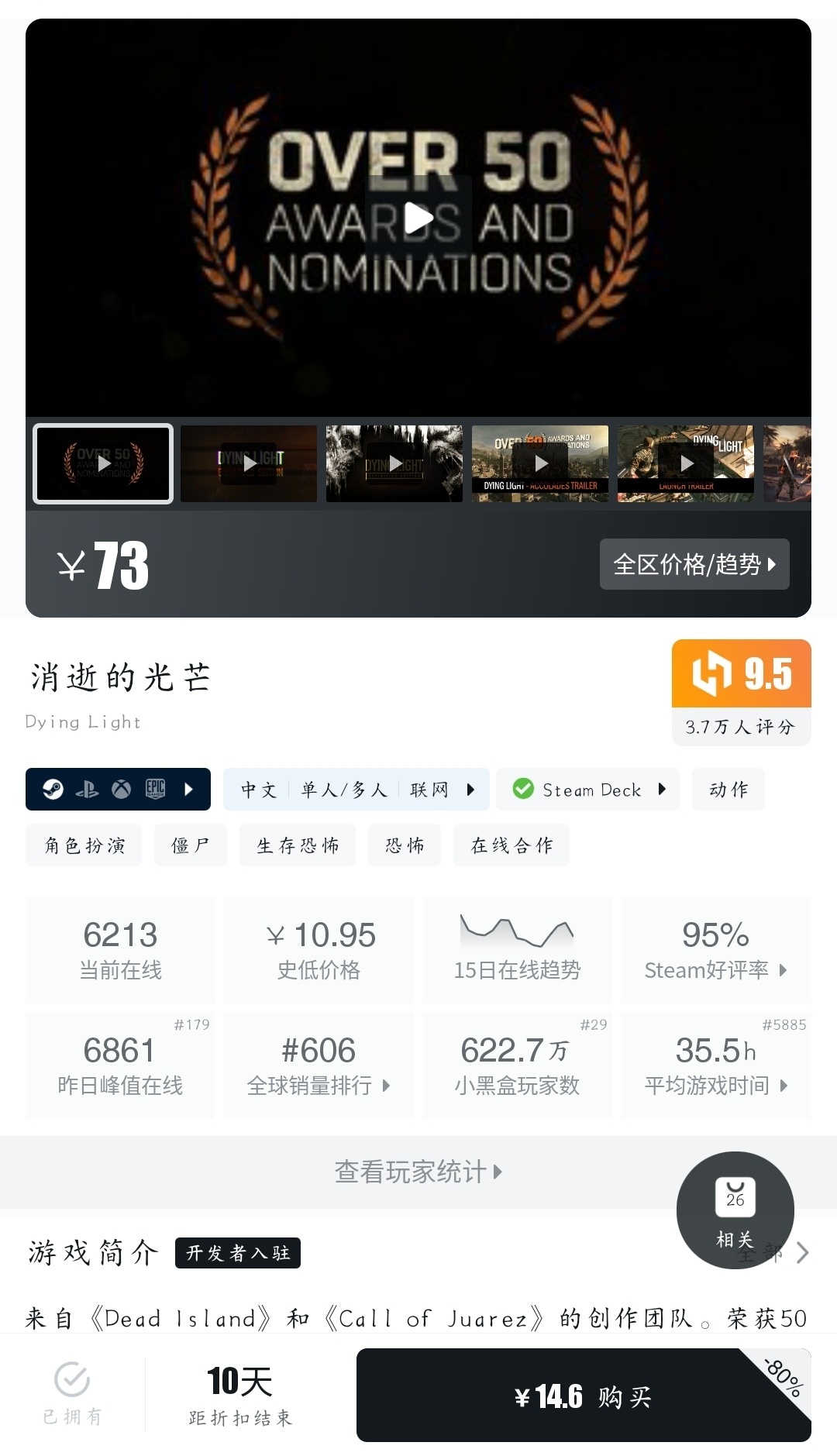Open 查看玩家统计 player statistics
This screenshot has height=1456, width=837.
(x=418, y=1172)
